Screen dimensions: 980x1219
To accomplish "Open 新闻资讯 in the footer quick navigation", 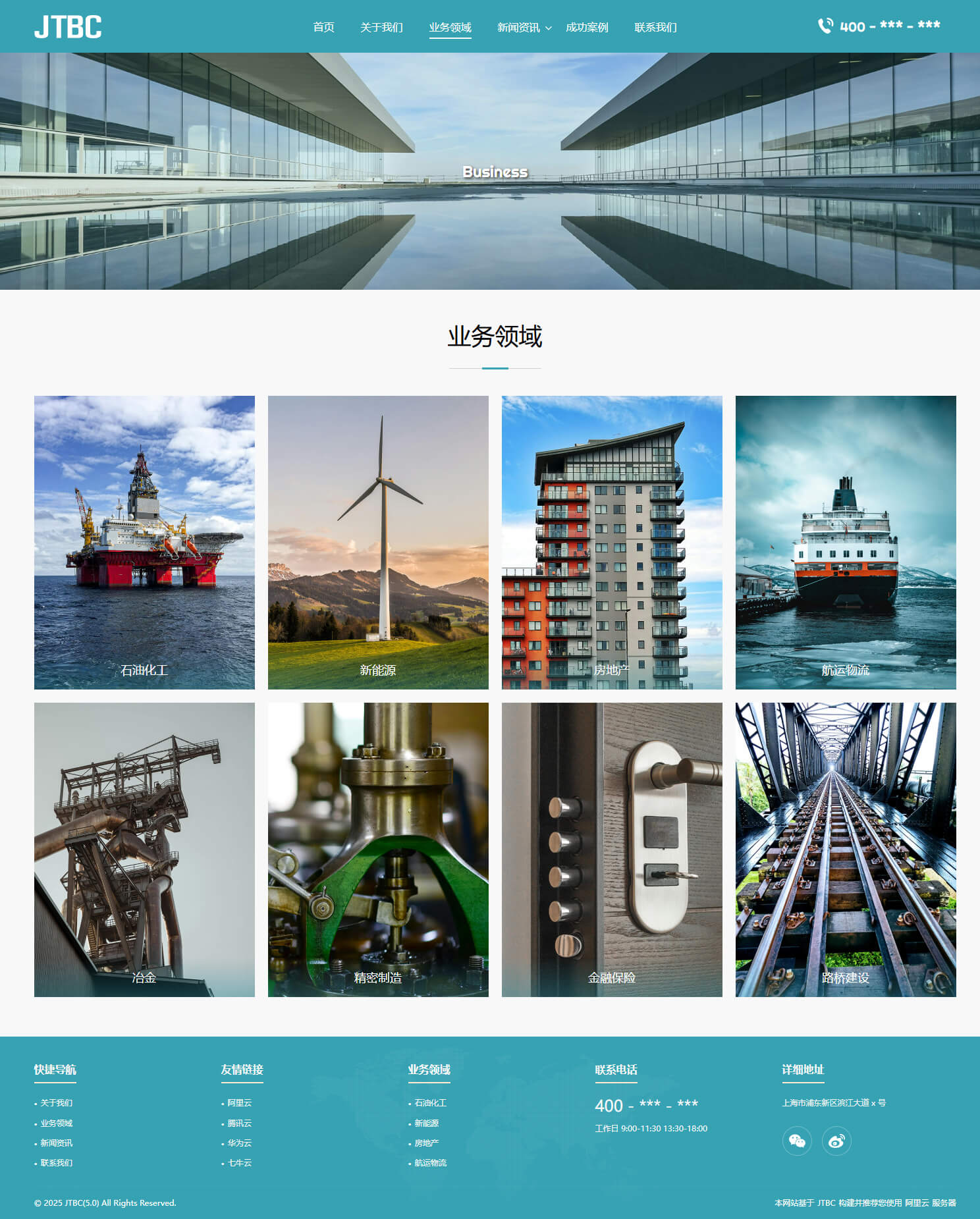I will (x=57, y=1143).
